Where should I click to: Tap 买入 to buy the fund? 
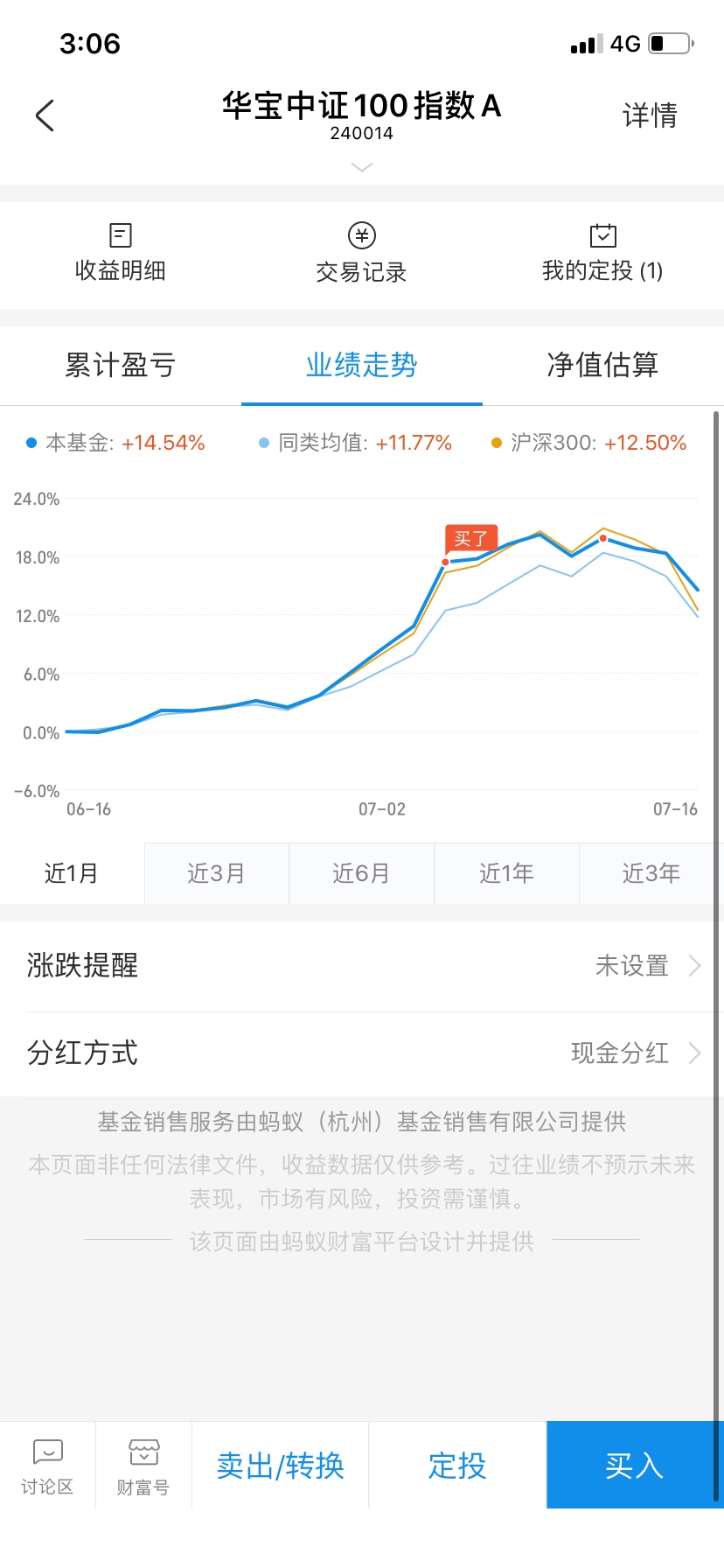point(634,1466)
